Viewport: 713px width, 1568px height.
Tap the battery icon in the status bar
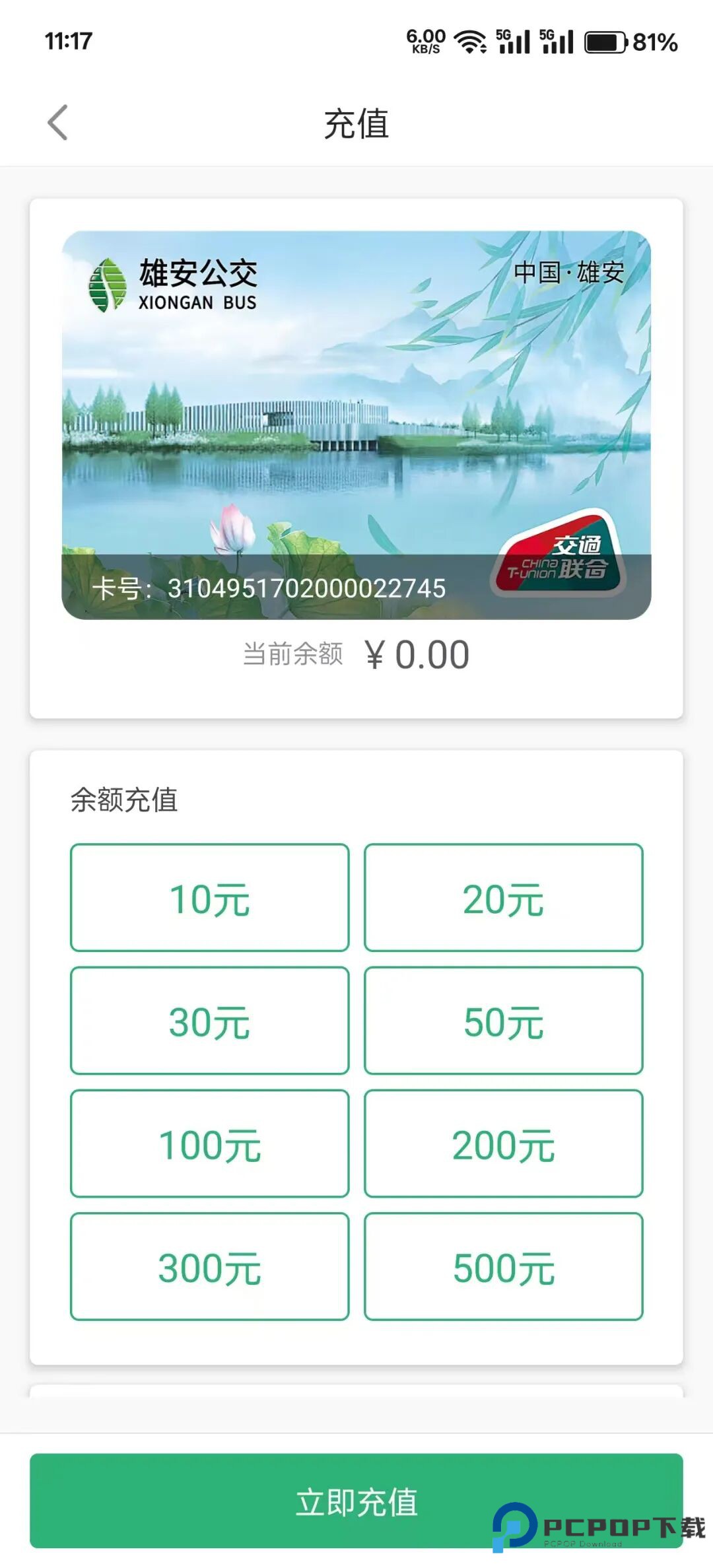607,42
